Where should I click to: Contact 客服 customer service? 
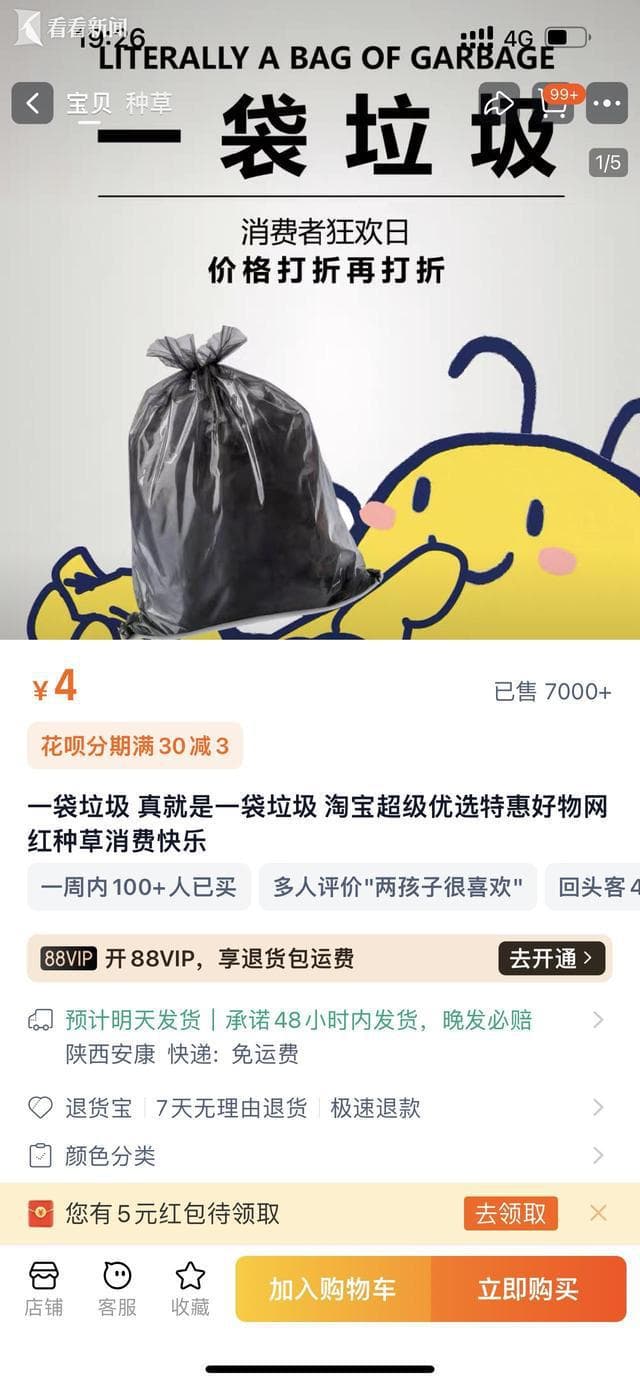[117, 1288]
